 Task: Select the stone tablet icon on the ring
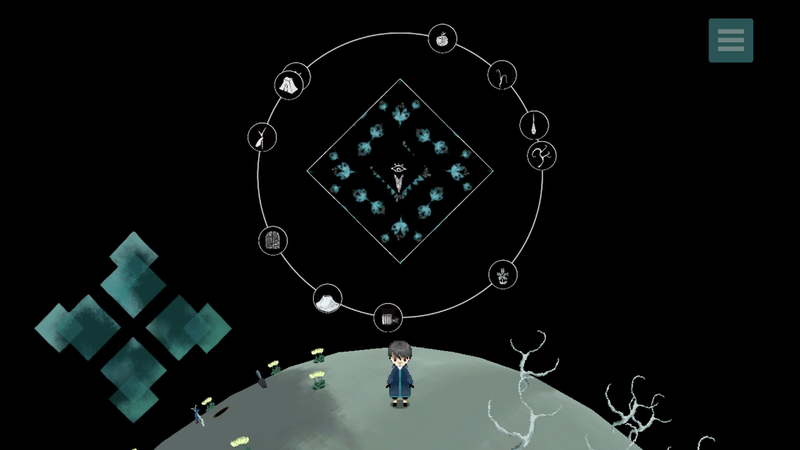pos(273,240)
